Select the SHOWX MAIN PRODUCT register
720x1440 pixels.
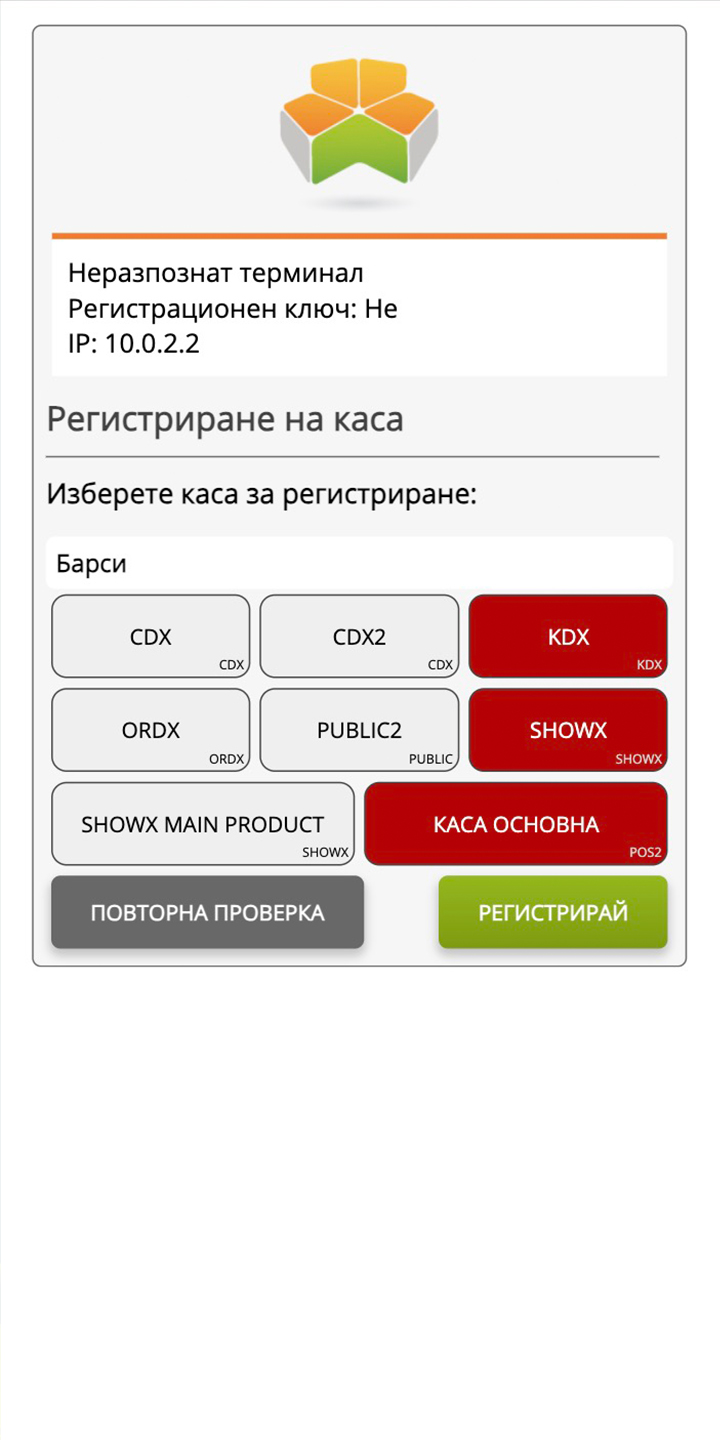[203, 824]
